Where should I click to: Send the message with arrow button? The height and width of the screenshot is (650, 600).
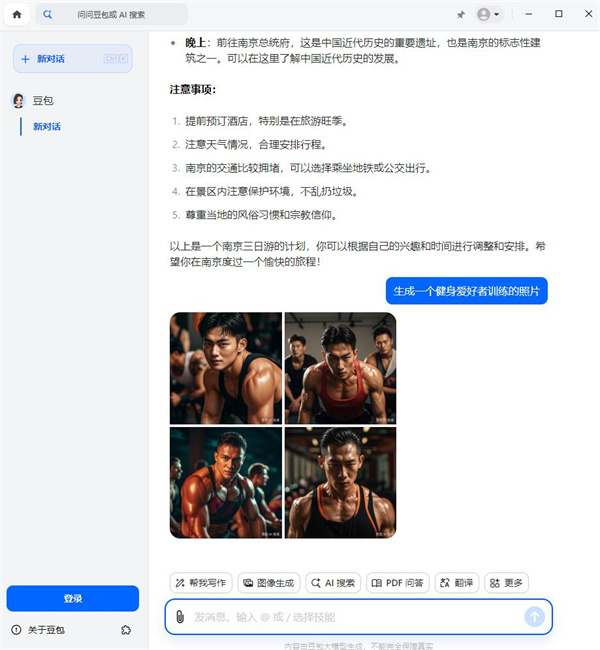point(535,617)
